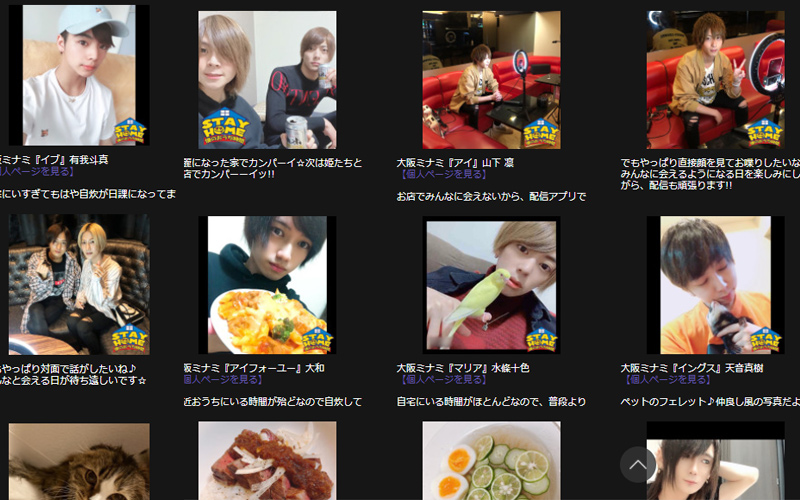Open the parakeet photo above 水條十色

tap(491, 285)
